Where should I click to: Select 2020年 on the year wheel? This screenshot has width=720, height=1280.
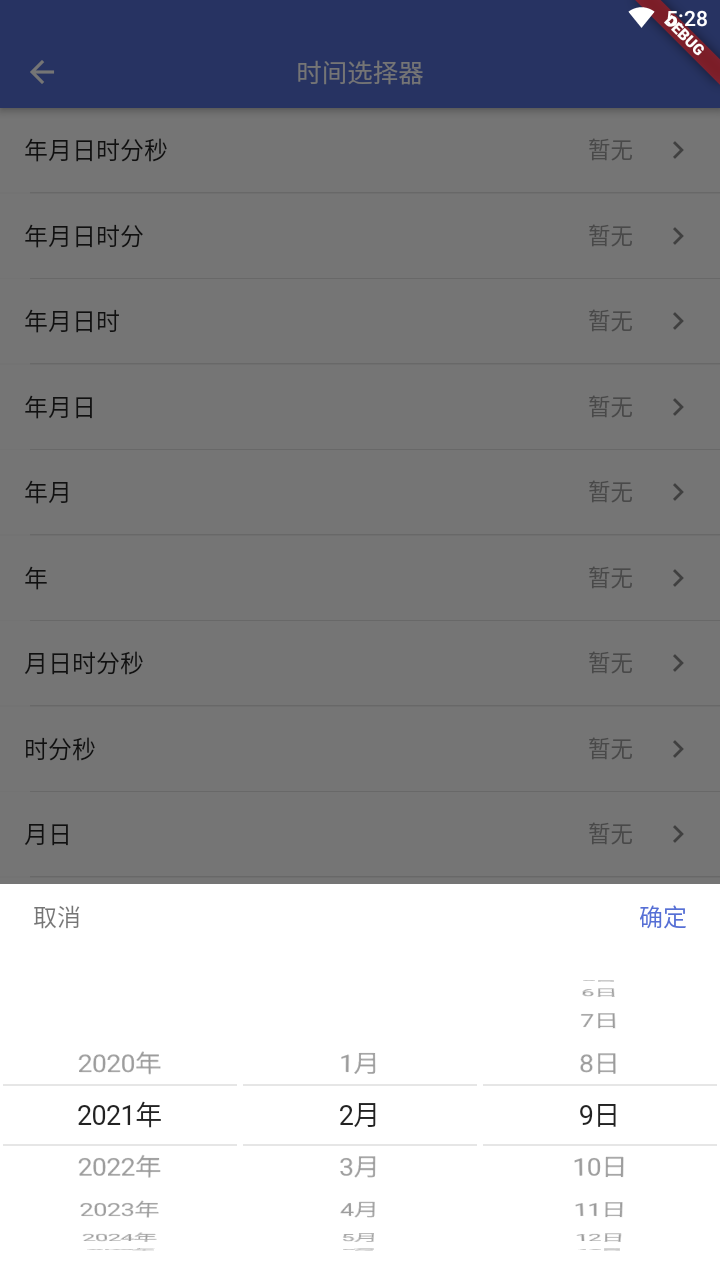(x=119, y=1063)
